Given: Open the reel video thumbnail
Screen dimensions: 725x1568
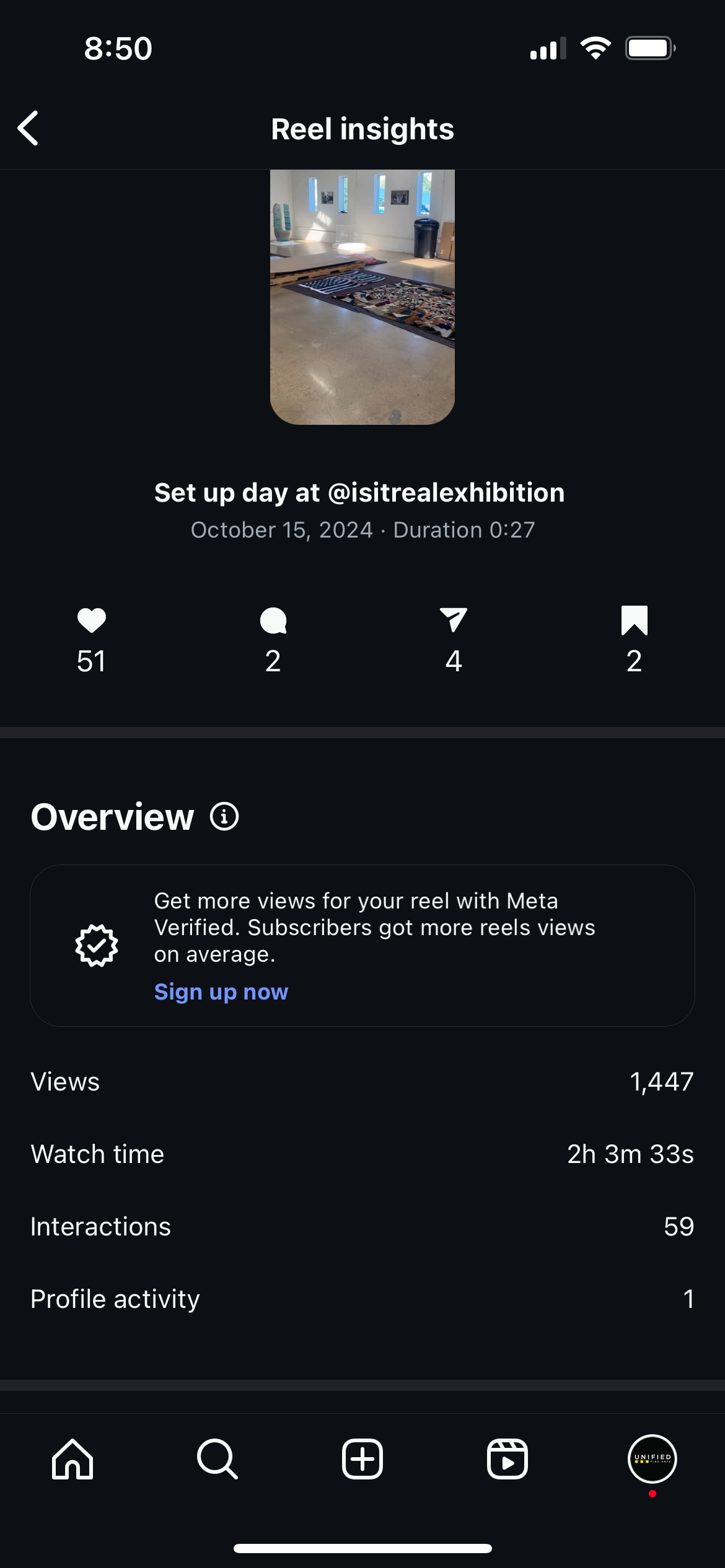Looking at the screenshot, I should point(362,297).
